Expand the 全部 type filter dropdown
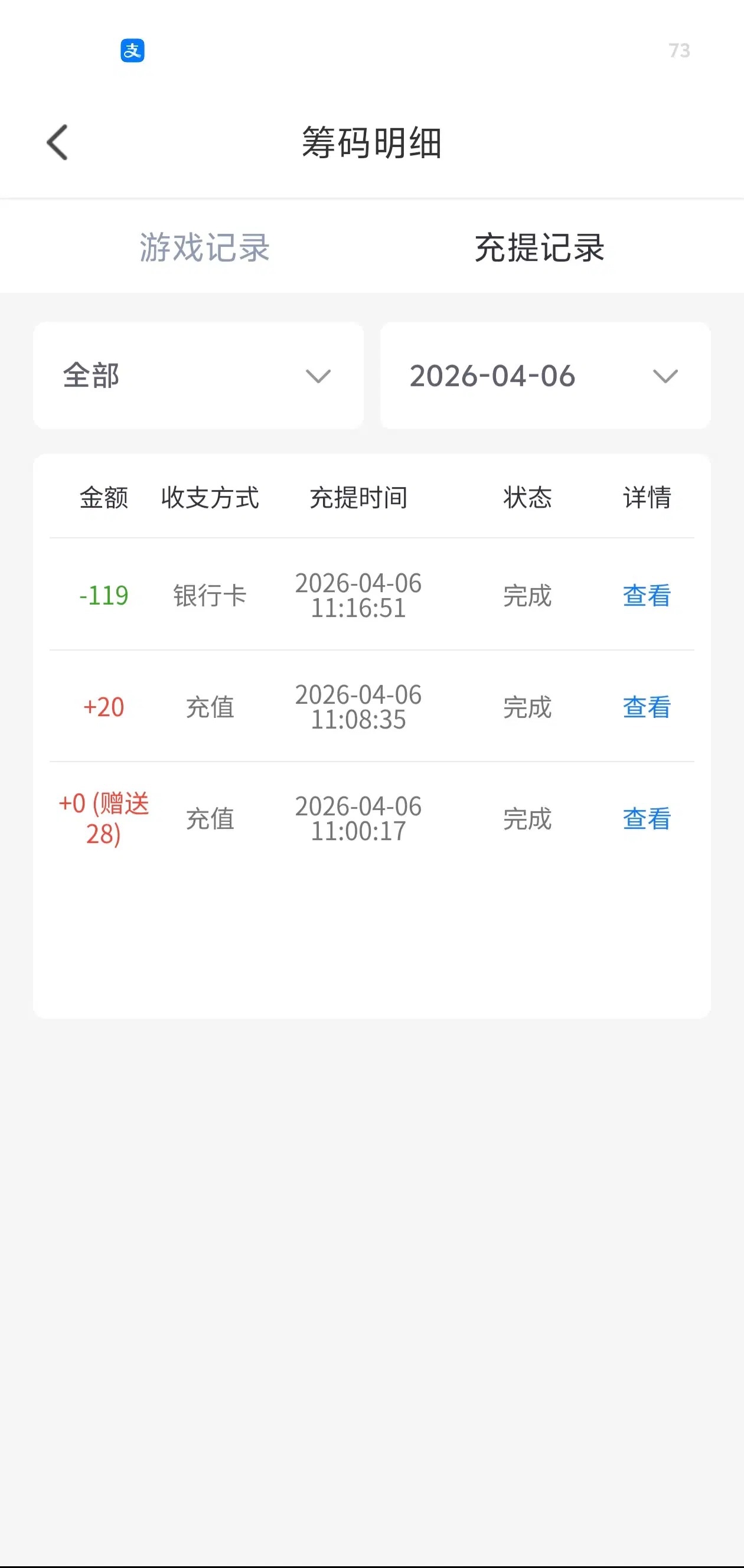Image resolution: width=744 pixels, height=1568 pixels. point(198,375)
